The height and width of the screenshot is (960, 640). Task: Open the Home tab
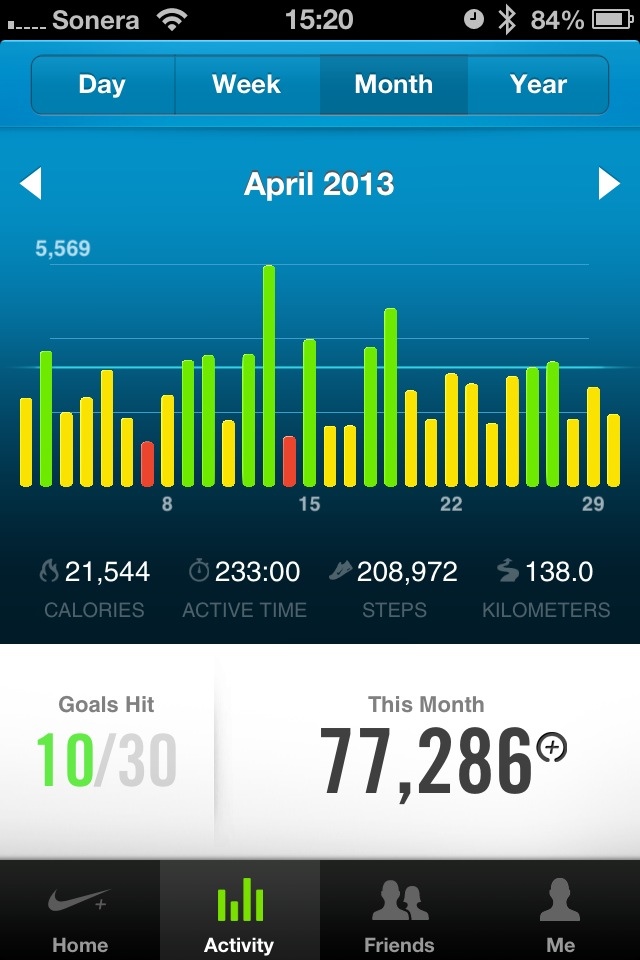click(x=80, y=912)
